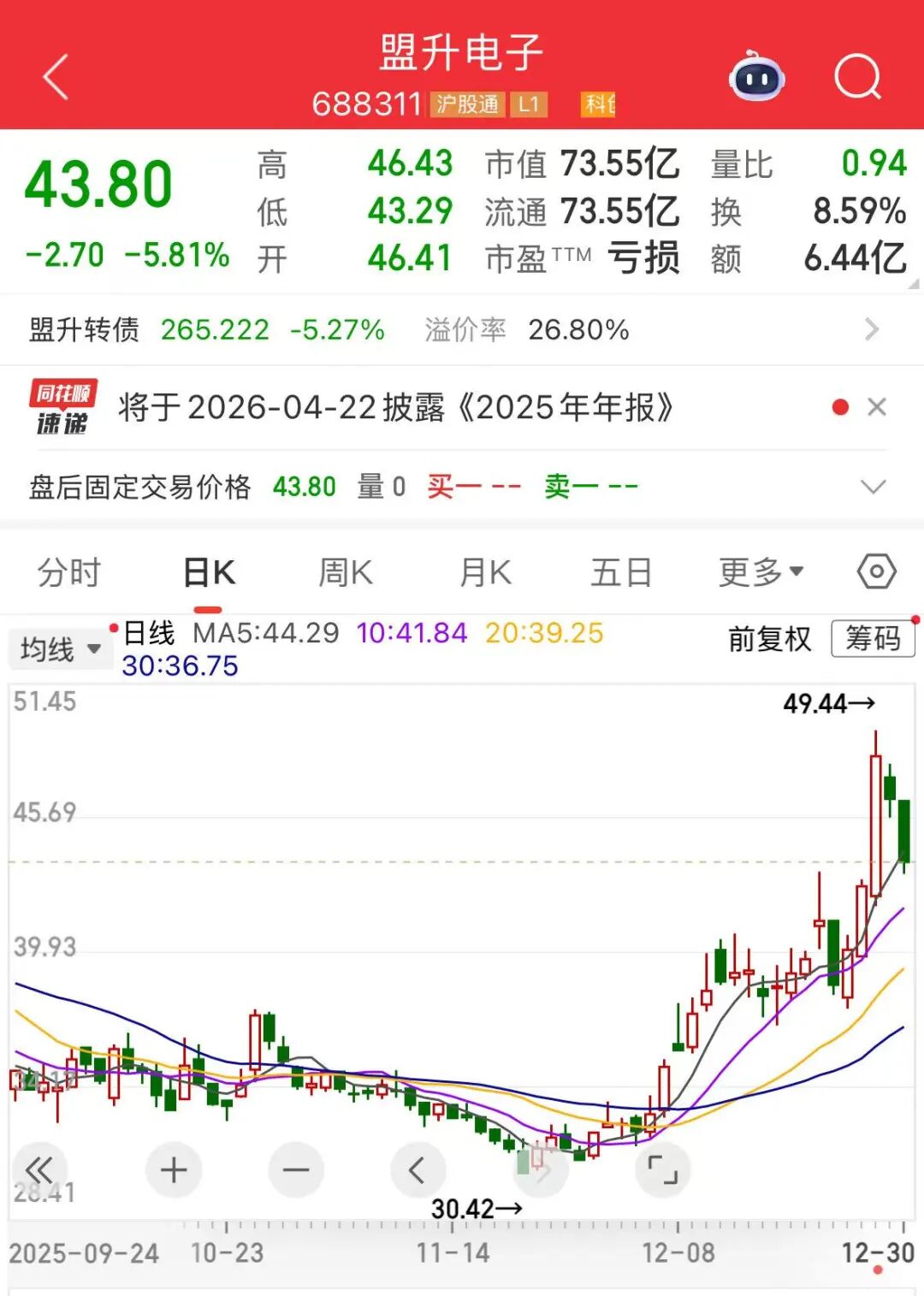Dismiss the 同花顺速递 news banner

point(877,407)
